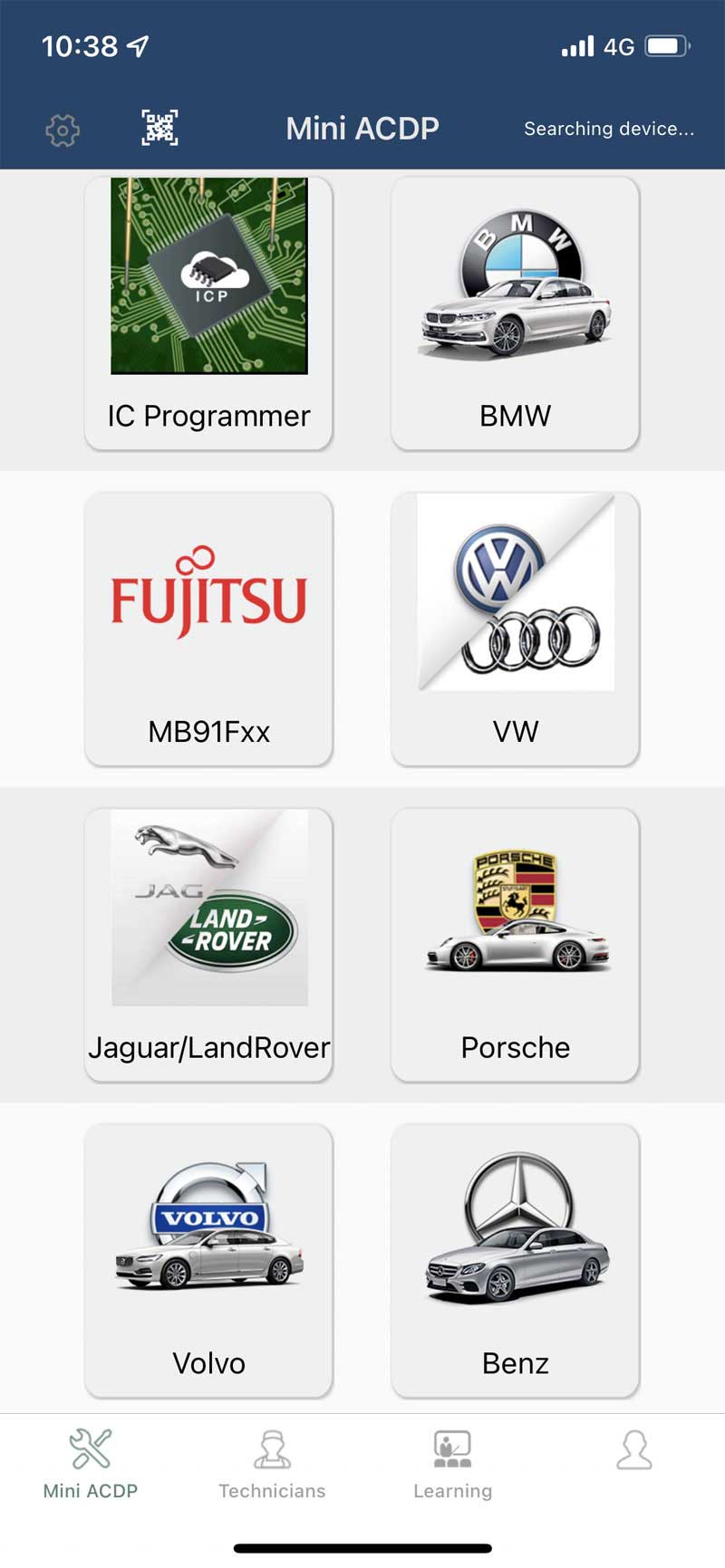The height and width of the screenshot is (1568, 725).
Task: Open the Volvo tile
Action: (x=208, y=1260)
